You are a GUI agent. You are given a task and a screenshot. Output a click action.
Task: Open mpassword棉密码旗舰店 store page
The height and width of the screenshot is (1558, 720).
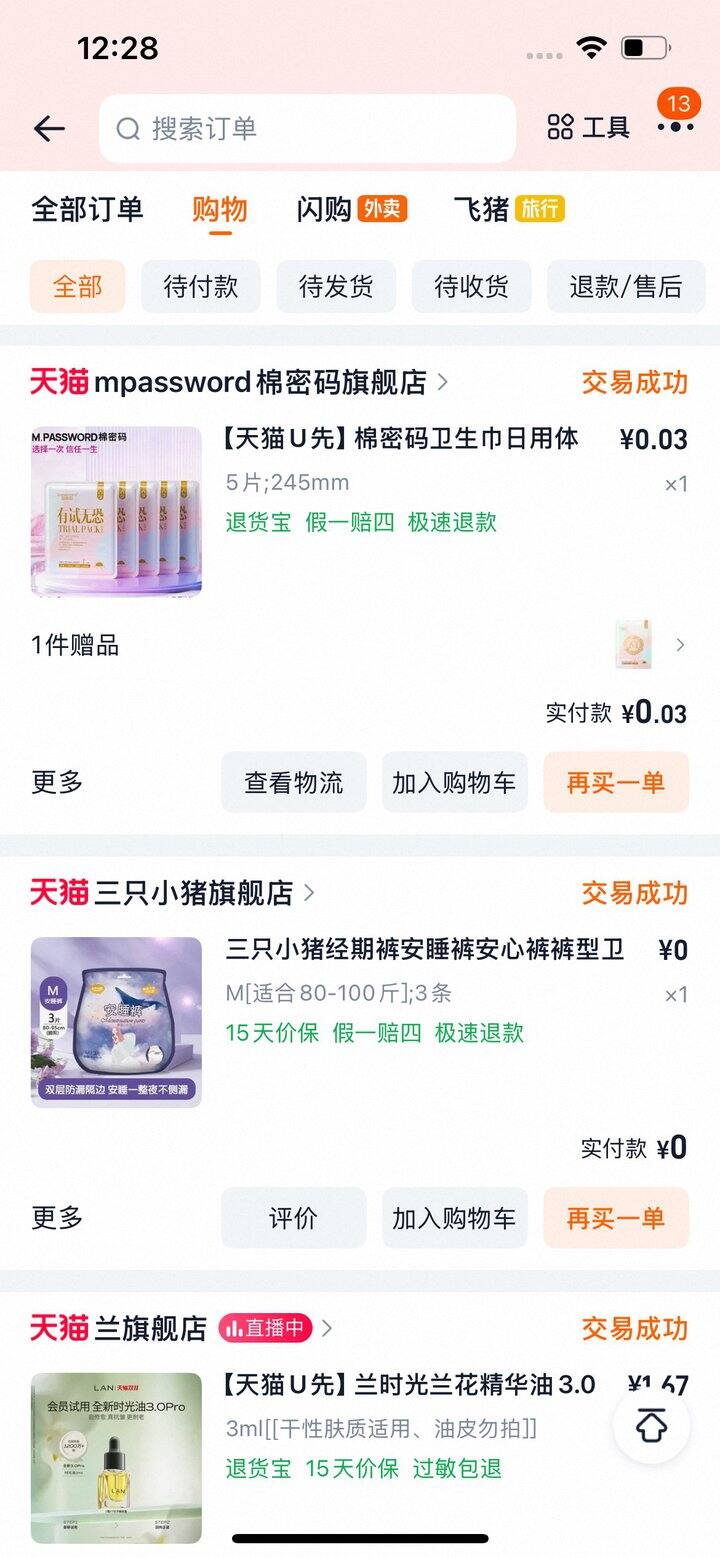(x=260, y=382)
